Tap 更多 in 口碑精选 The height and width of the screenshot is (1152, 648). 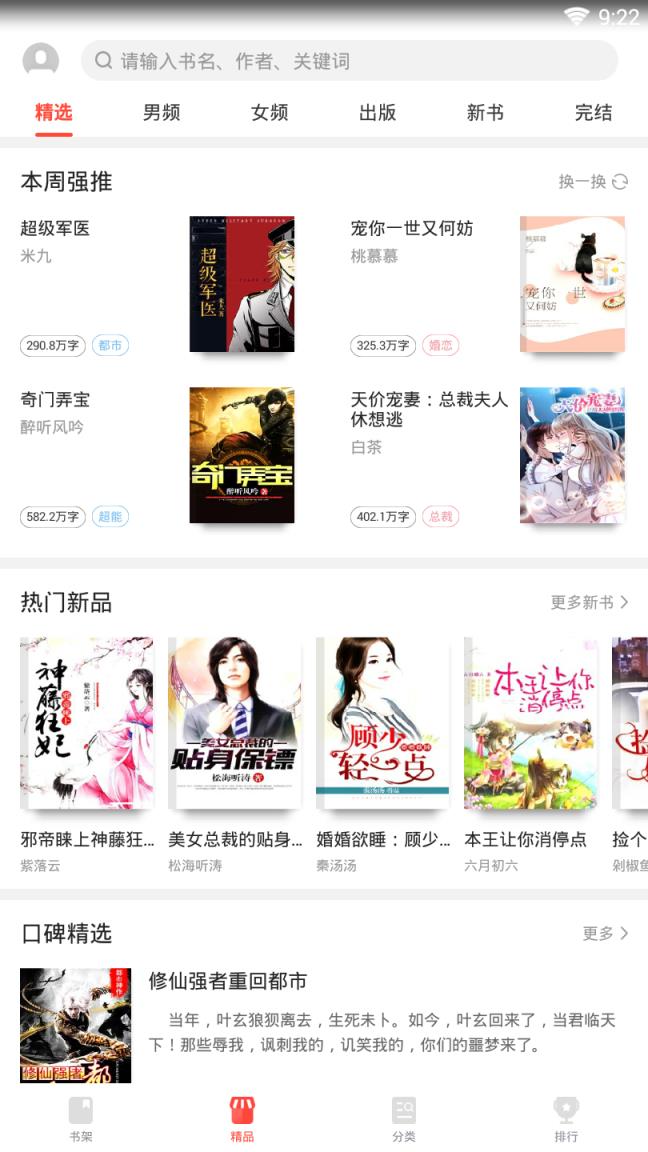click(x=605, y=933)
